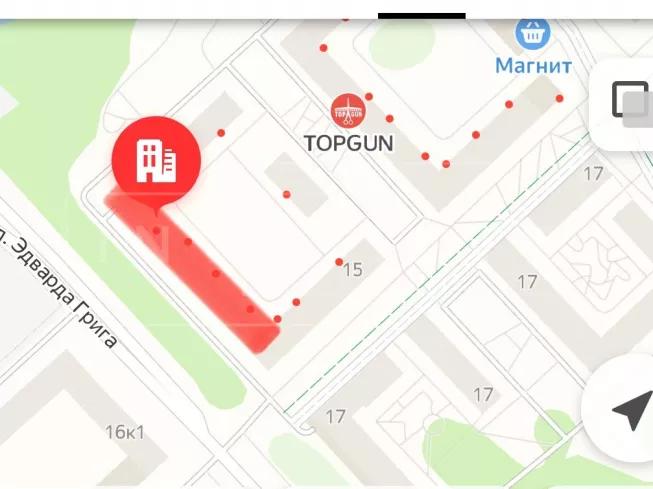Select the TOPGUN barbershop marker

tap(348, 111)
